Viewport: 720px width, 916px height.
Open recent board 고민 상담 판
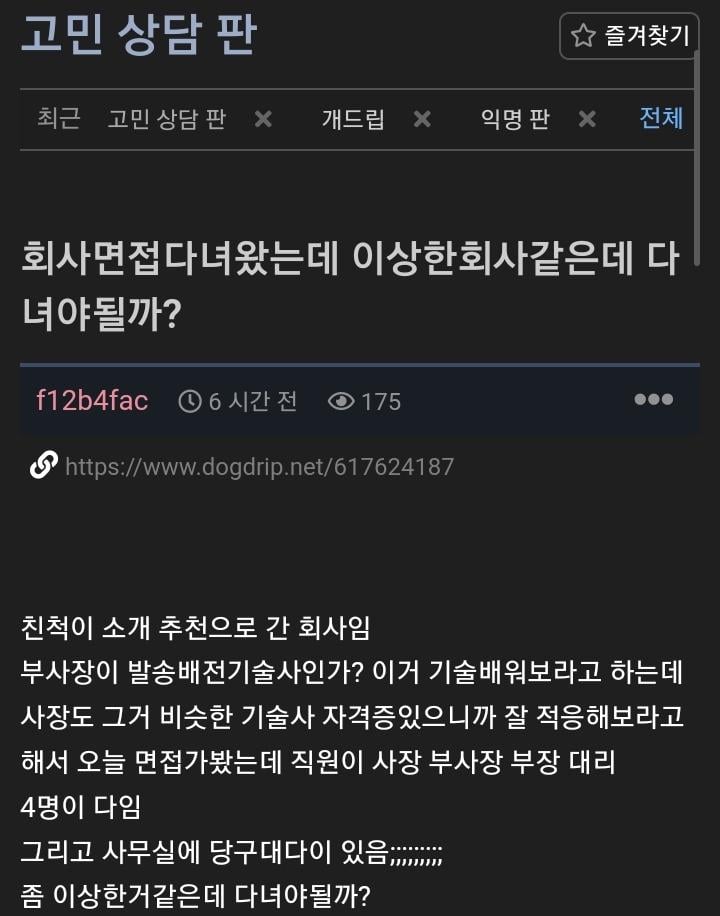point(166,119)
